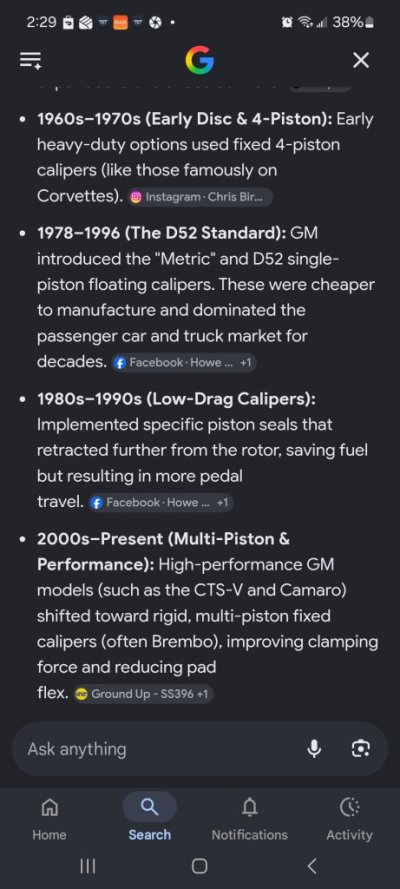The width and height of the screenshot is (400, 889).
Task: Start voice search with the microphone
Action: (x=314, y=749)
